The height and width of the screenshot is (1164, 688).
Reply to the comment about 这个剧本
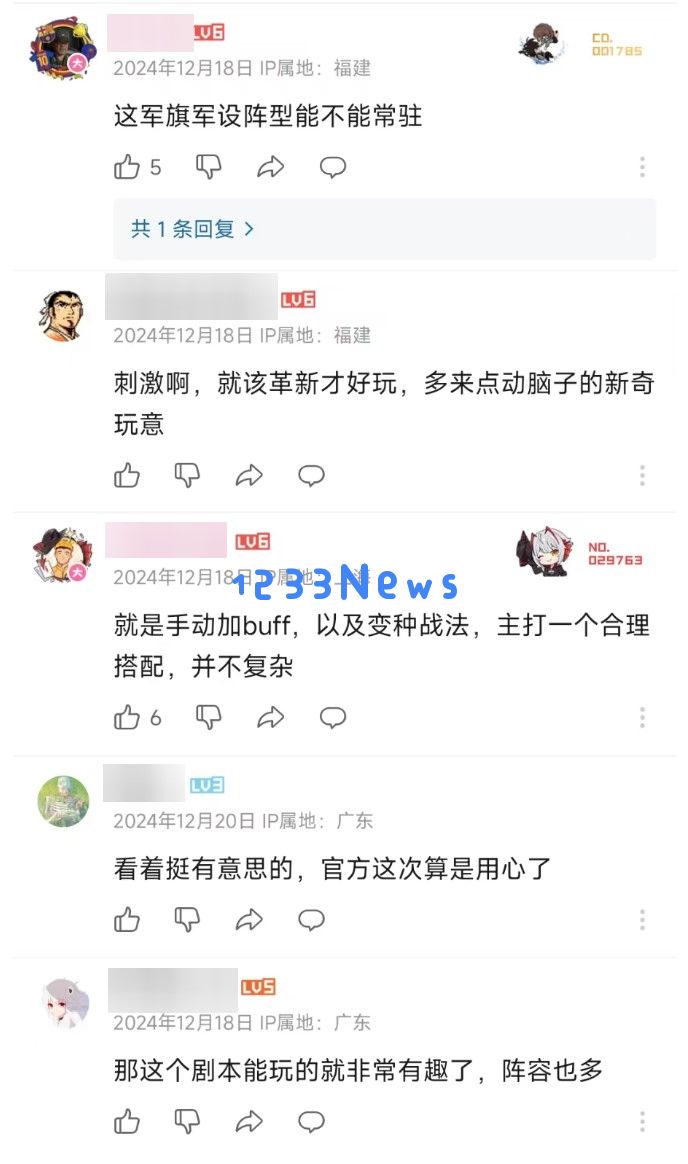(x=312, y=1121)
